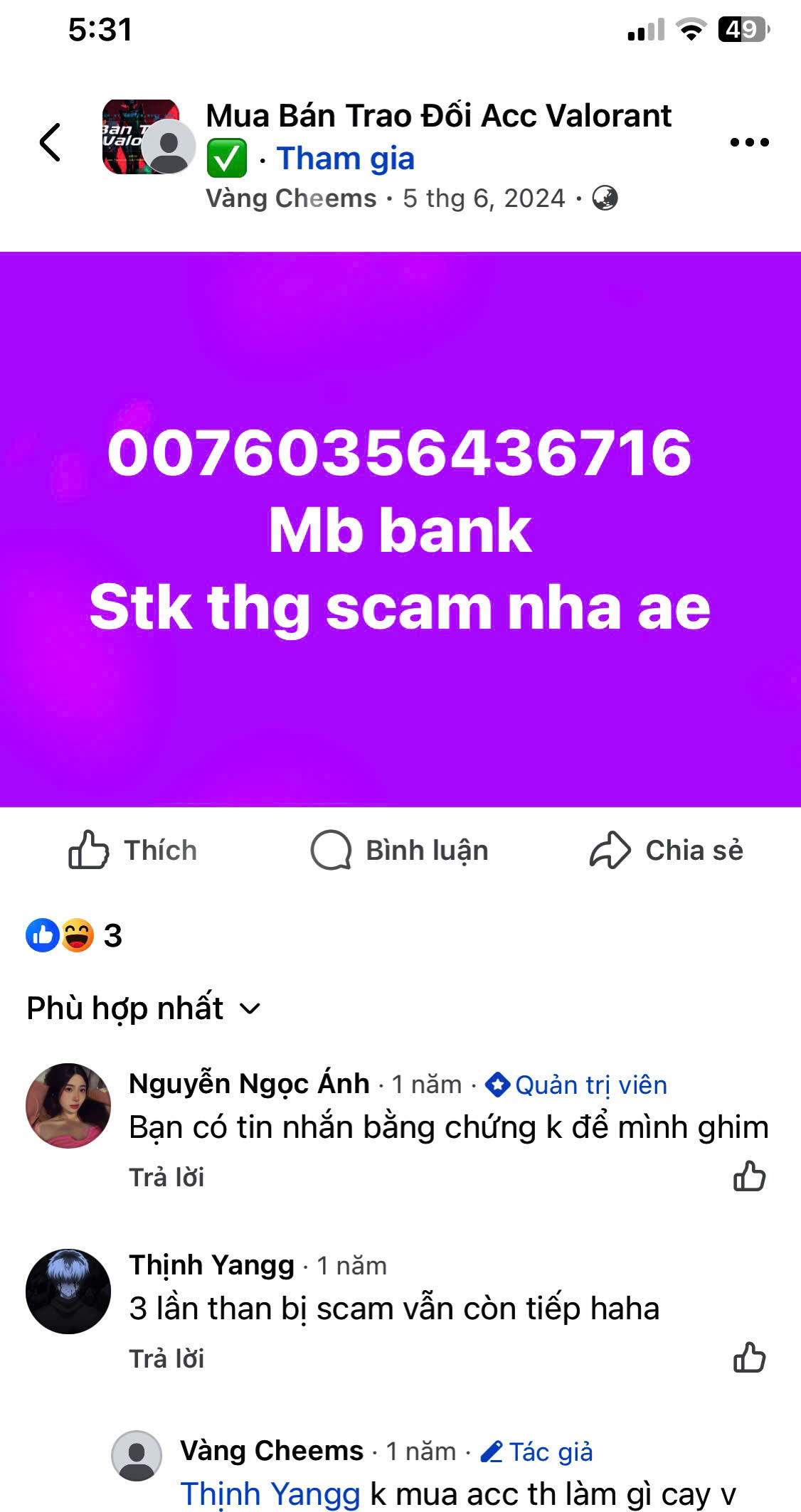Screen dimensions: 801x1512
Task: Reply to Thịnh Yangg's comment
Action: (166, 1358)
